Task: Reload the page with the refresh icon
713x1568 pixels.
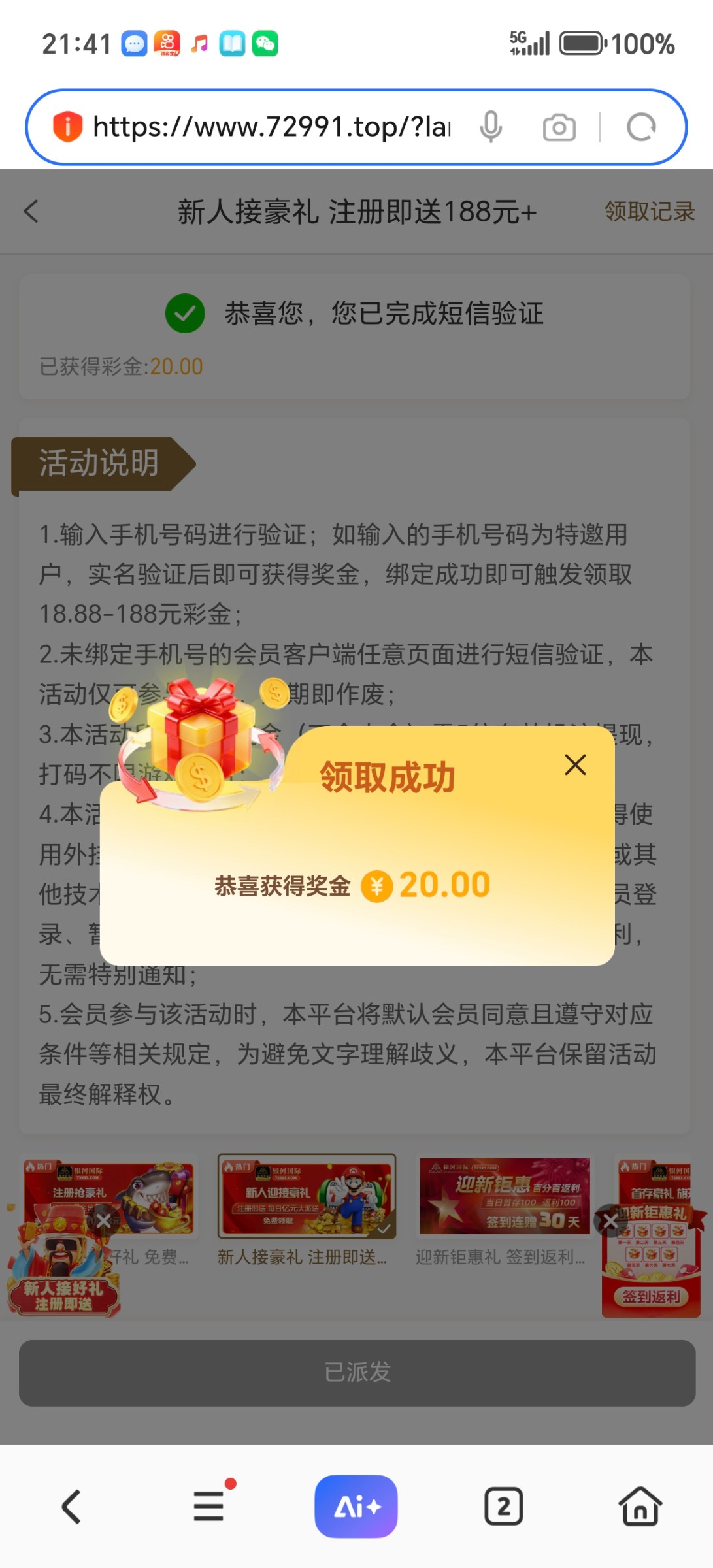Action: [641, 127]
